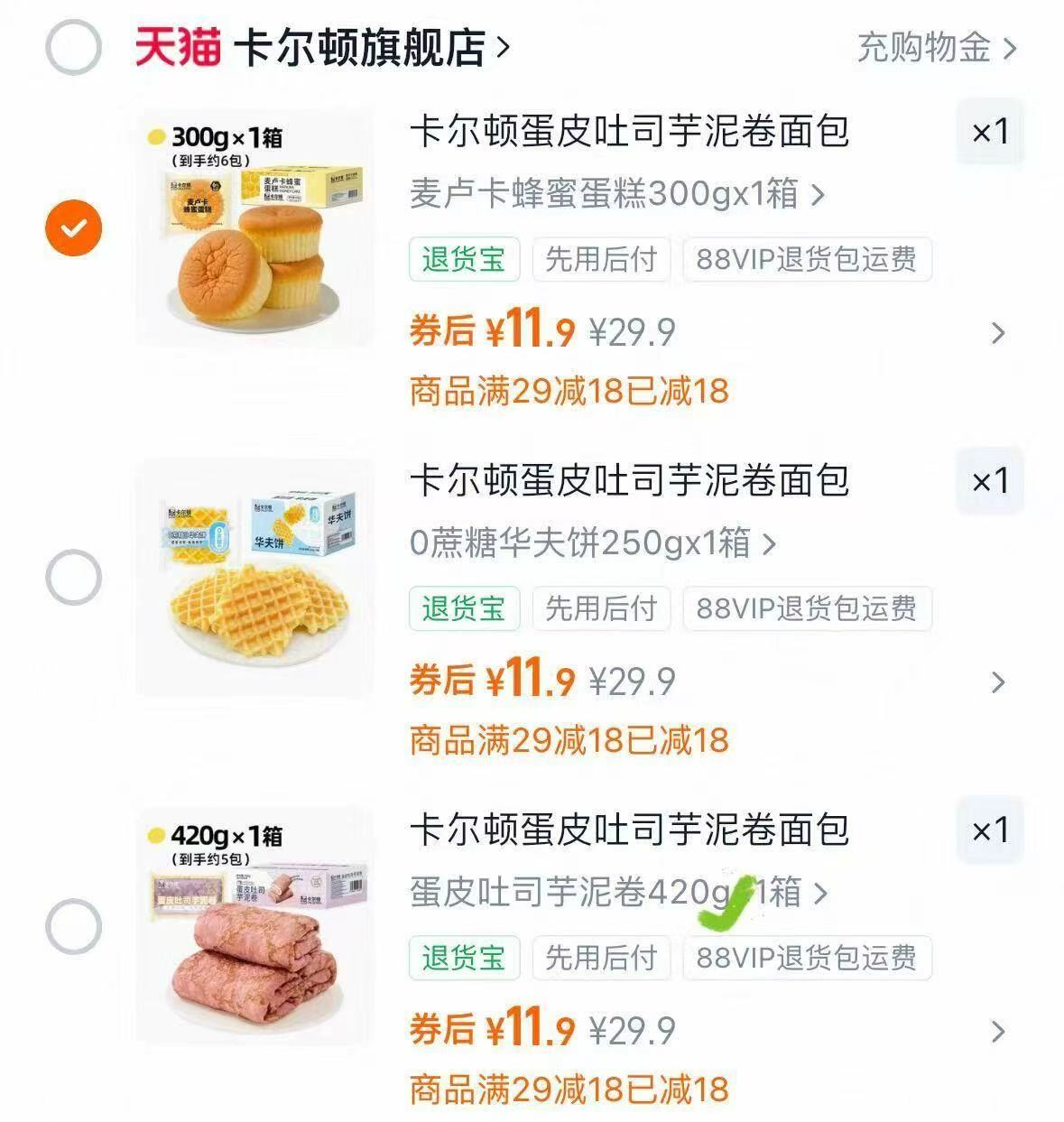
Task: Click the 先用后付 badge on the waffle item
Action: point(602,609)
